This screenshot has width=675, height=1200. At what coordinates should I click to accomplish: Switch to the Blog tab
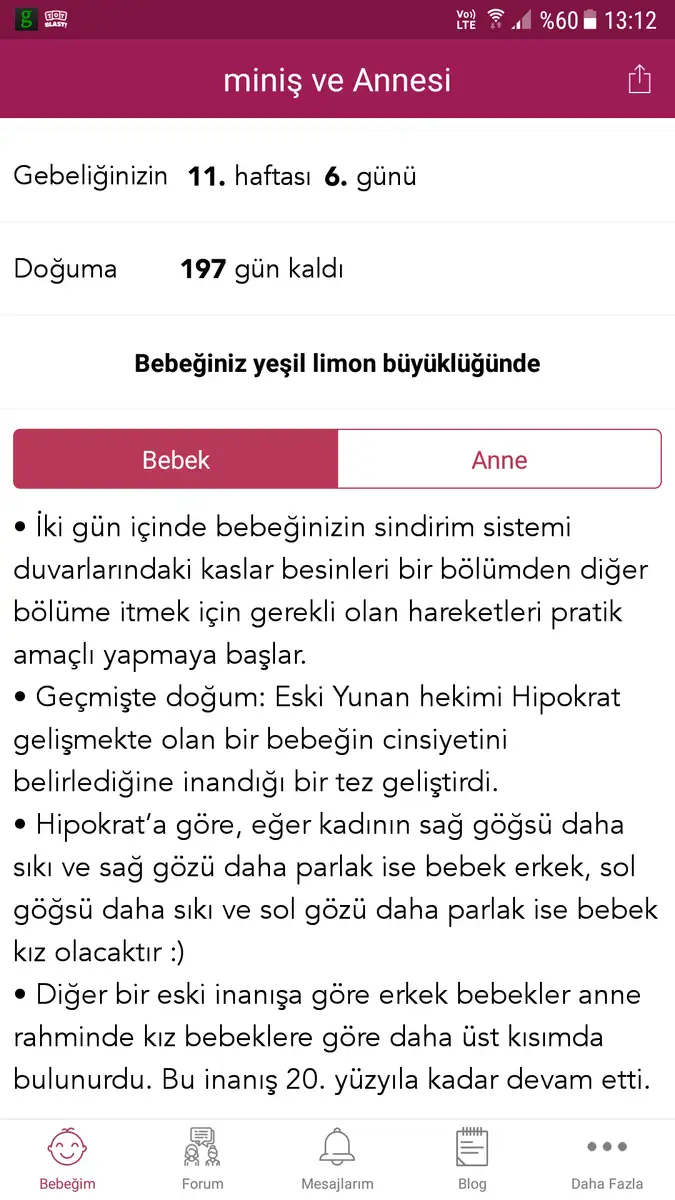pyautogui.click(x=472, y=1158)
